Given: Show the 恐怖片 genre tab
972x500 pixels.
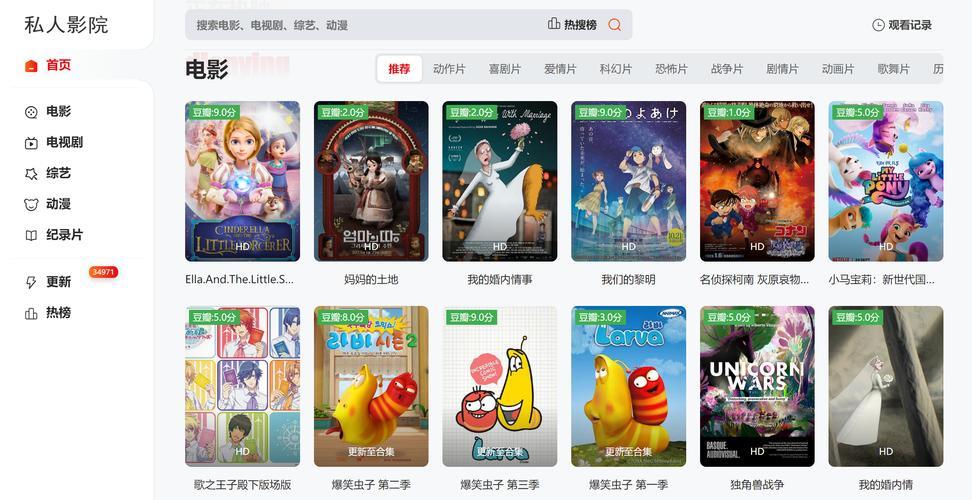Looking at the screenshot, I should pos(671,69).
